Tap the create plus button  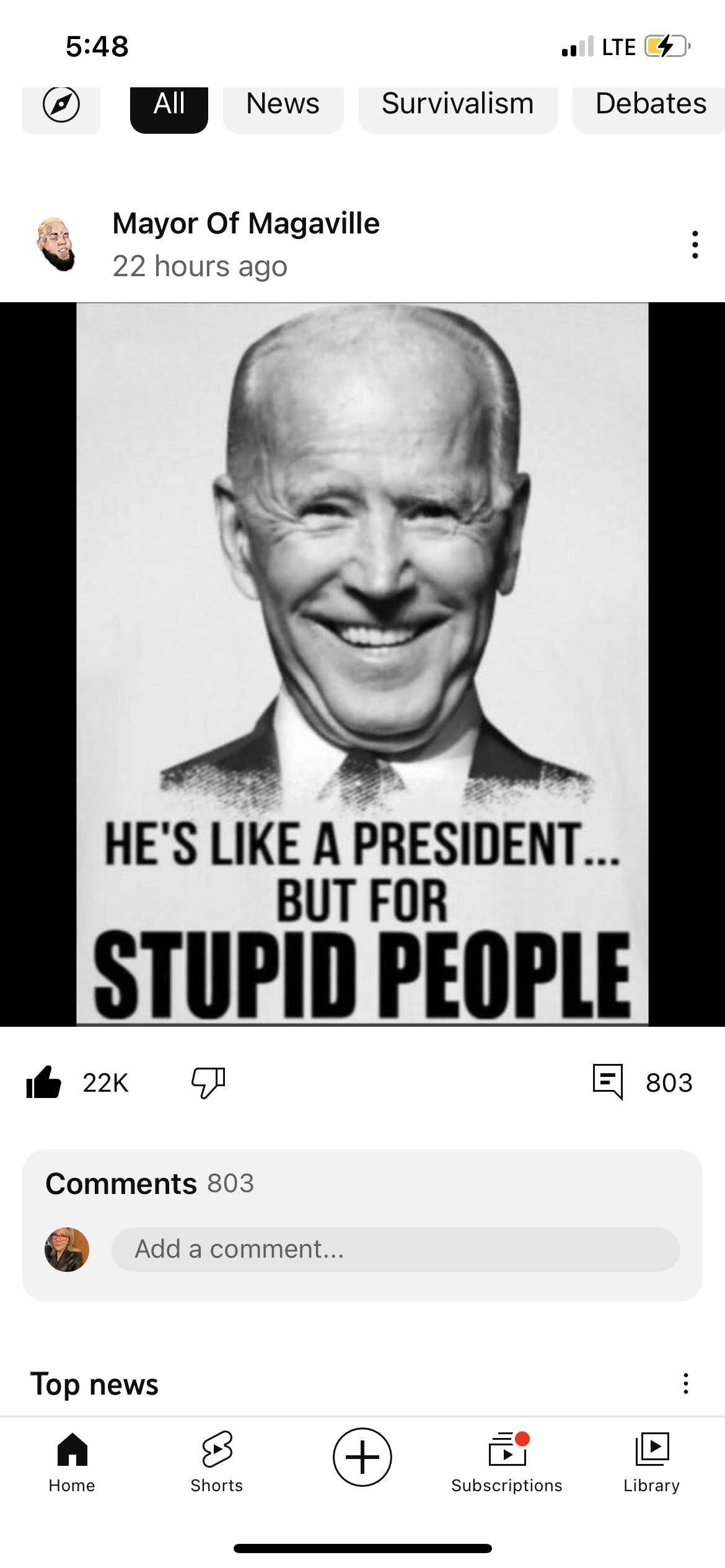[x=362, y=1457]
